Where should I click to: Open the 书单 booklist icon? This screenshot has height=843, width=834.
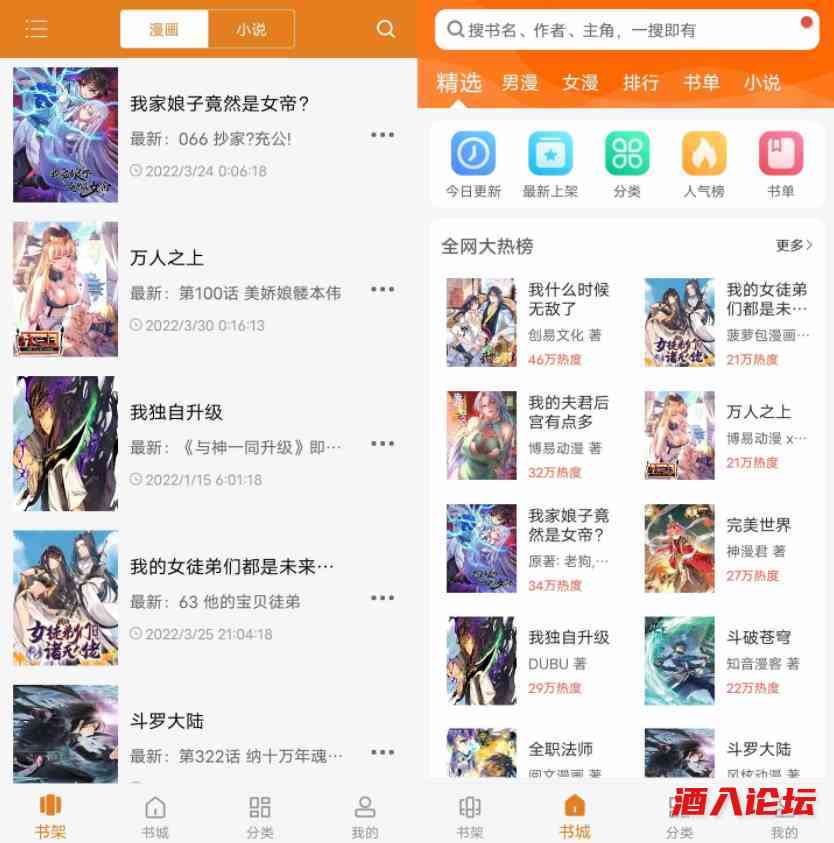click(781, 155)
